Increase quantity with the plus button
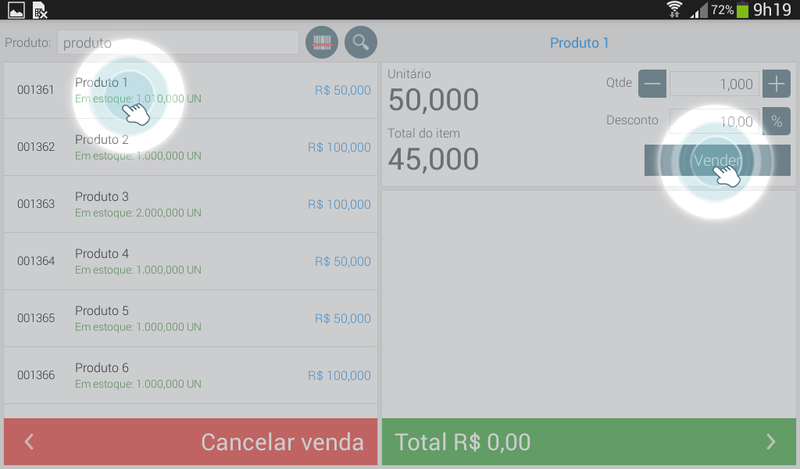The height and width of the screenshot is (469, 800). coord(776,84)
